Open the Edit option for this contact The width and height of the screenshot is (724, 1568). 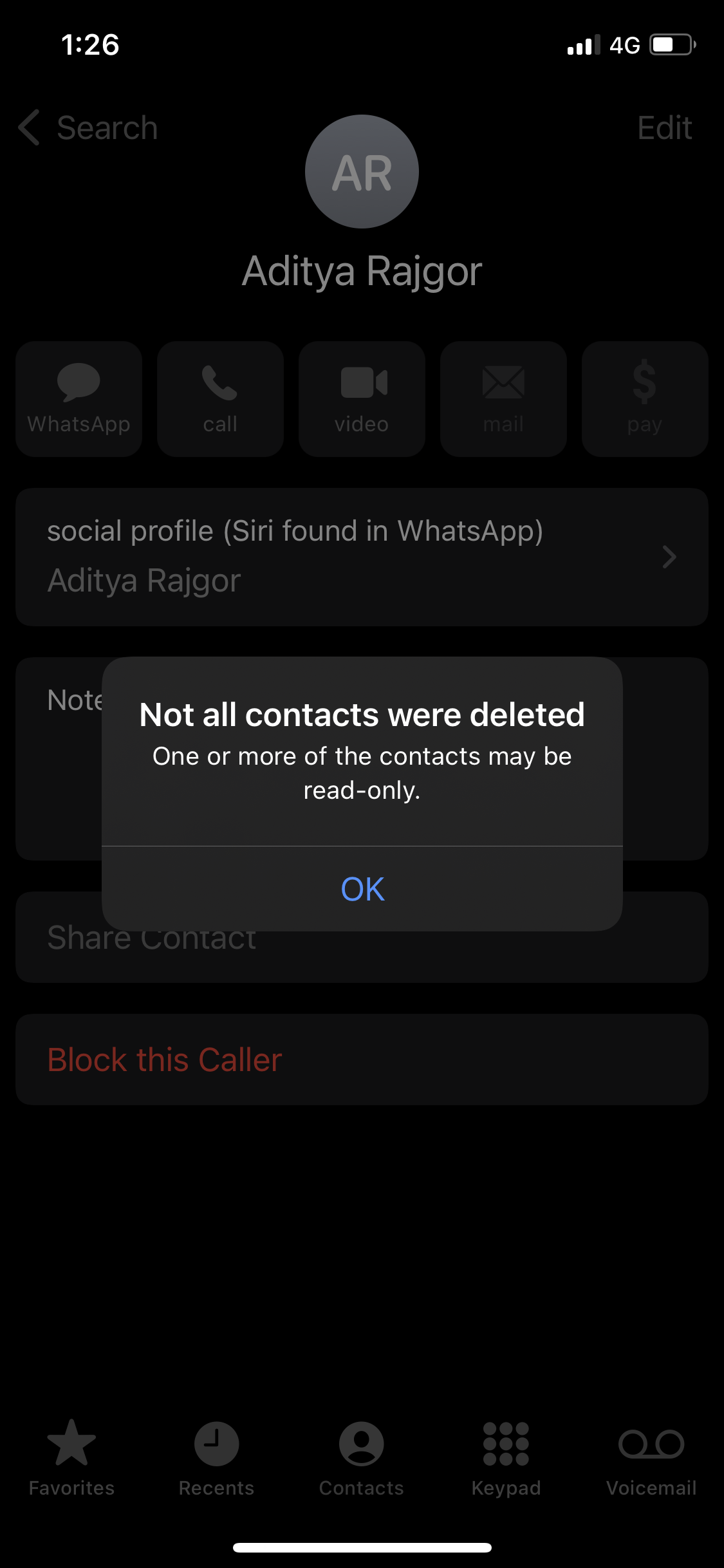[x=665, y=127]
